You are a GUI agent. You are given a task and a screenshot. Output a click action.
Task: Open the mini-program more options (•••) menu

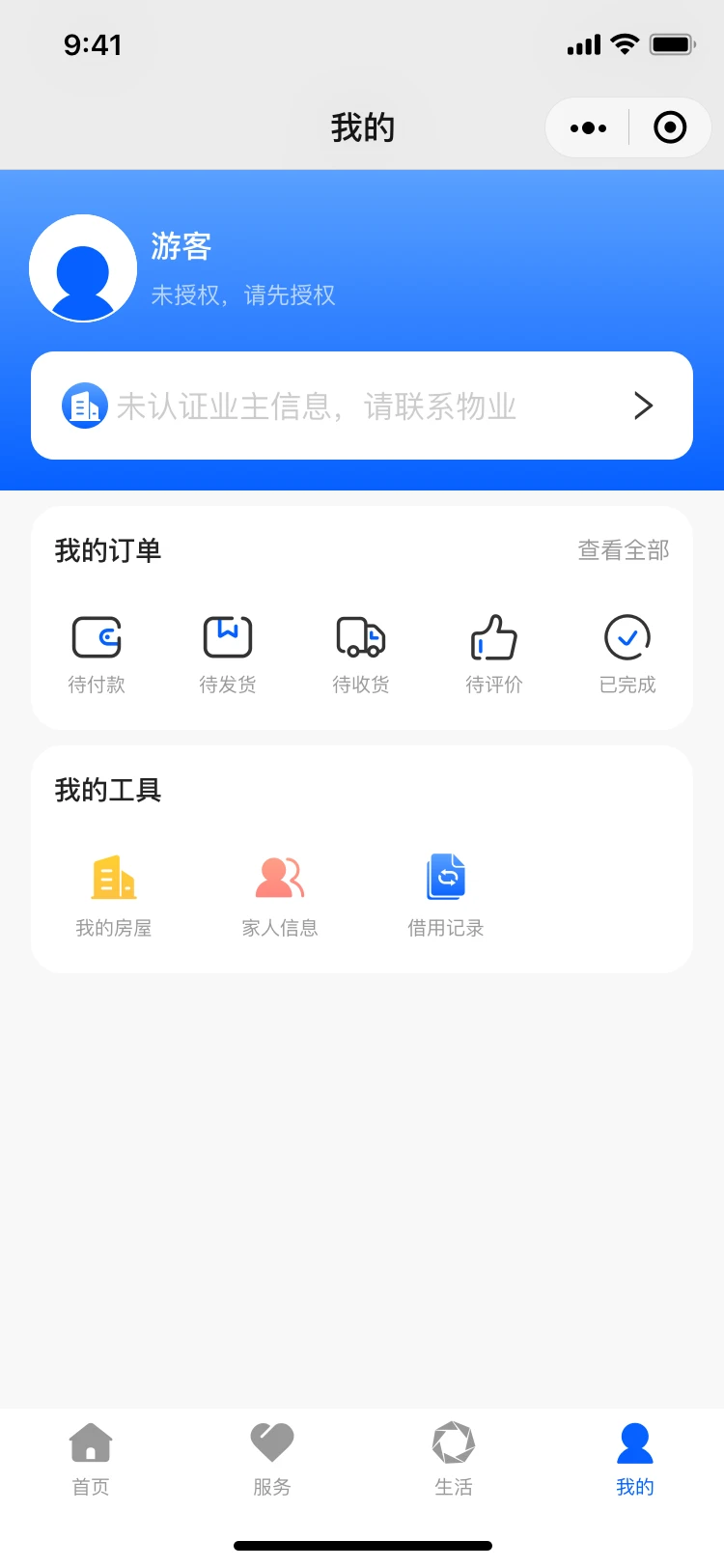coord(588,126)
